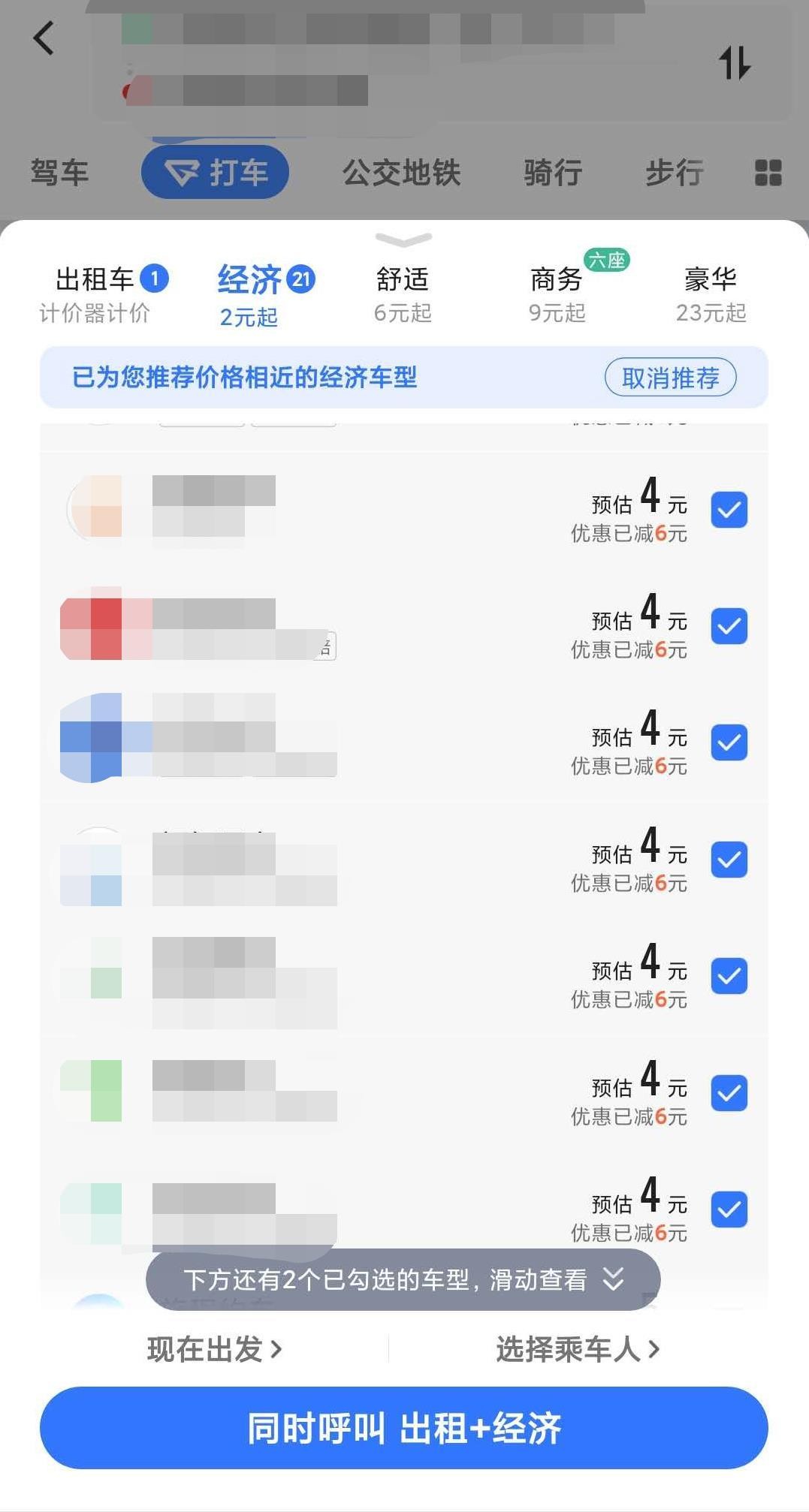
Task: Open 选择乘车人 to pick a passenger
Action: click(x=577, y=1349)
